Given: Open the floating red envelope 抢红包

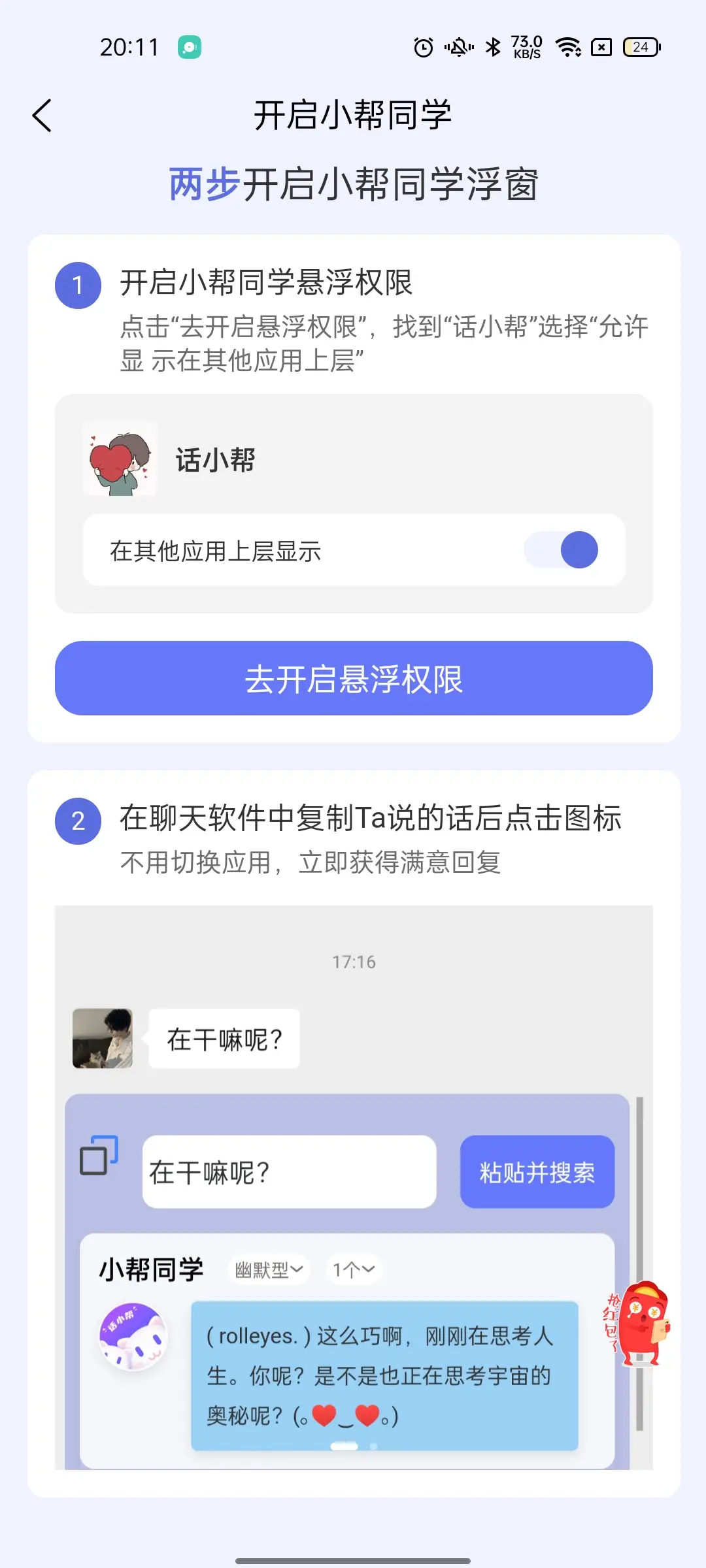Looking at the screenshot, I should 638,1323.
